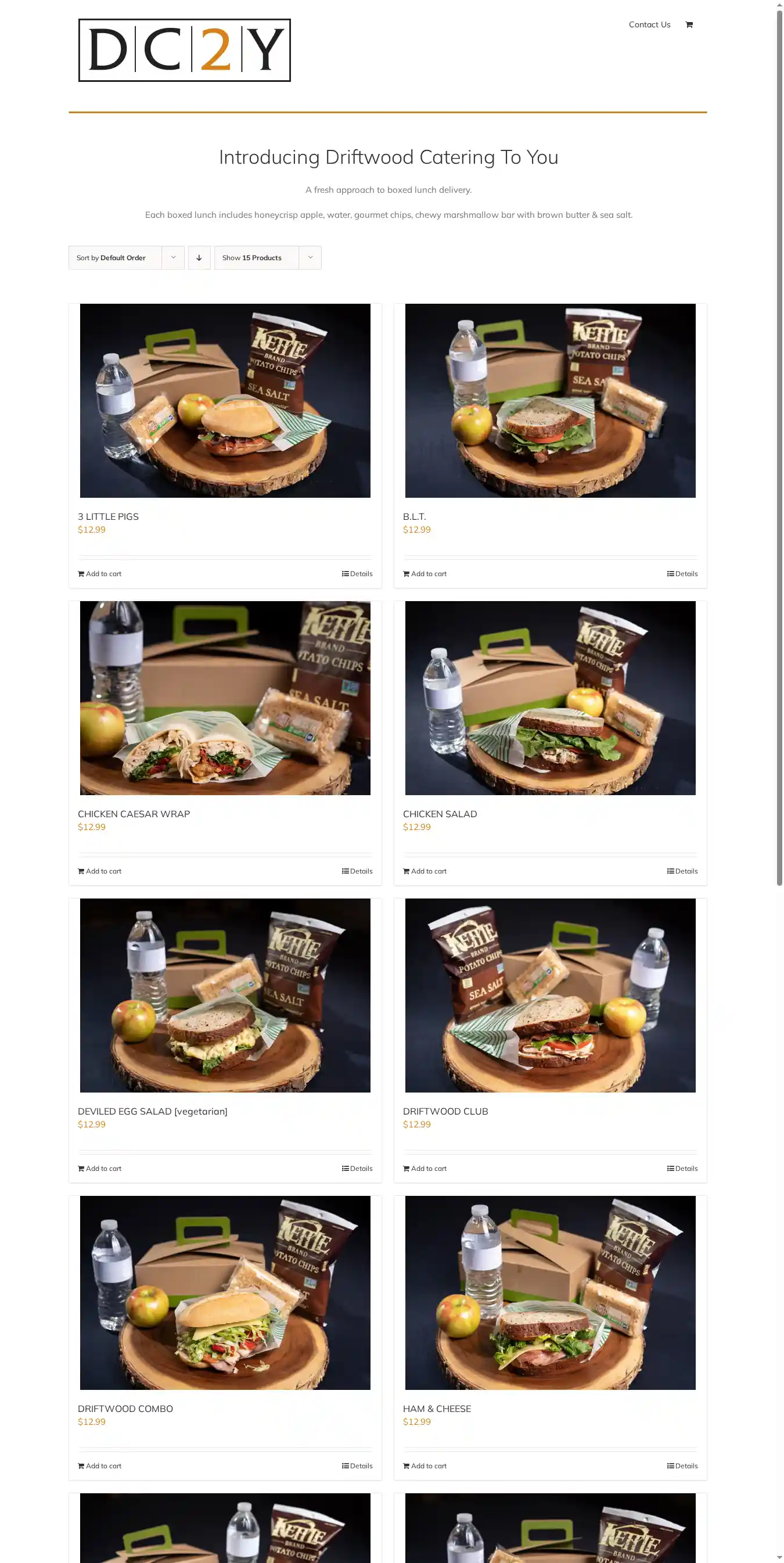
Task: View details for Deviled Egg Salad
Action: coord(357,1169)
